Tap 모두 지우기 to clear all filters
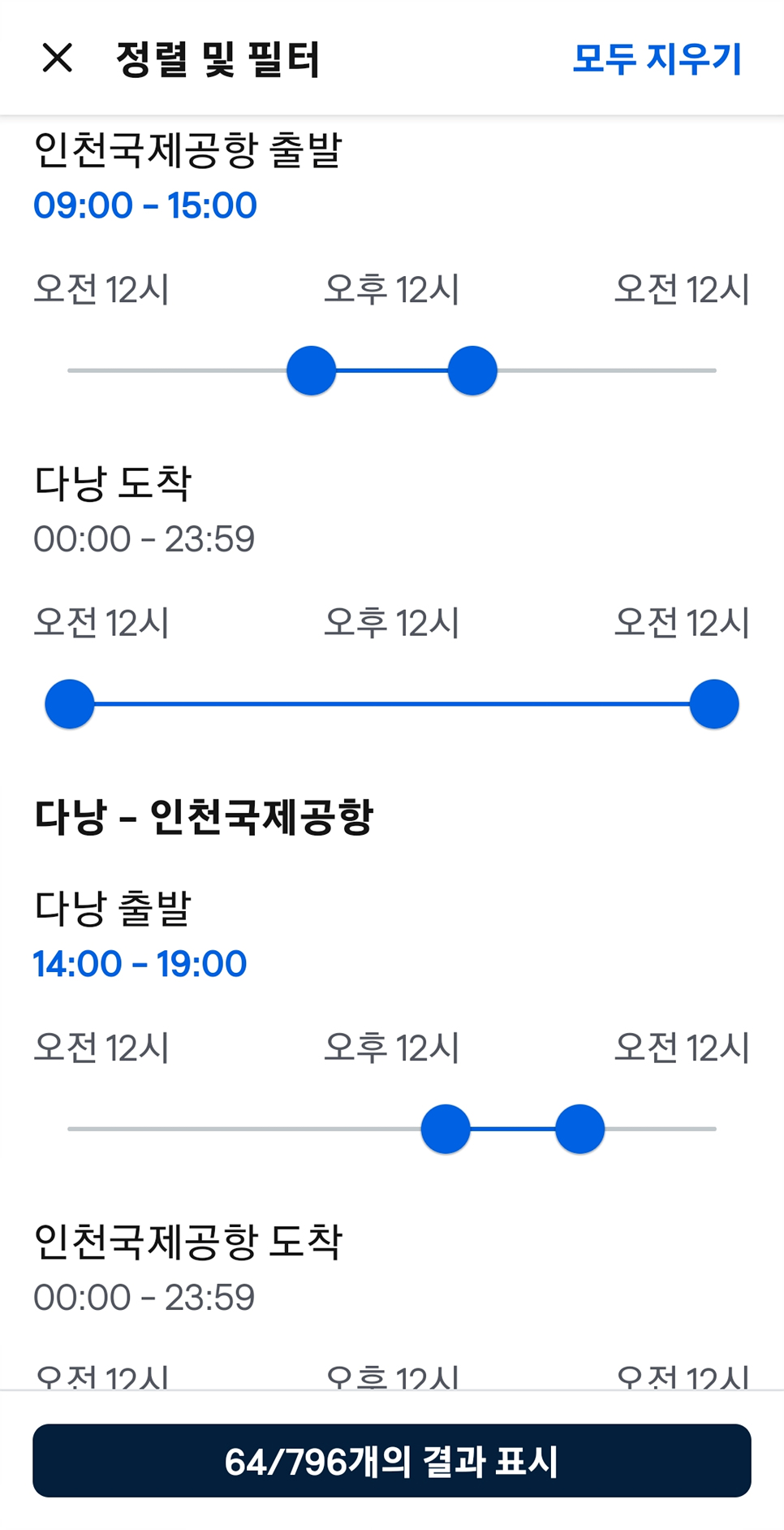The image size is (784, 1530). (657, 58)
